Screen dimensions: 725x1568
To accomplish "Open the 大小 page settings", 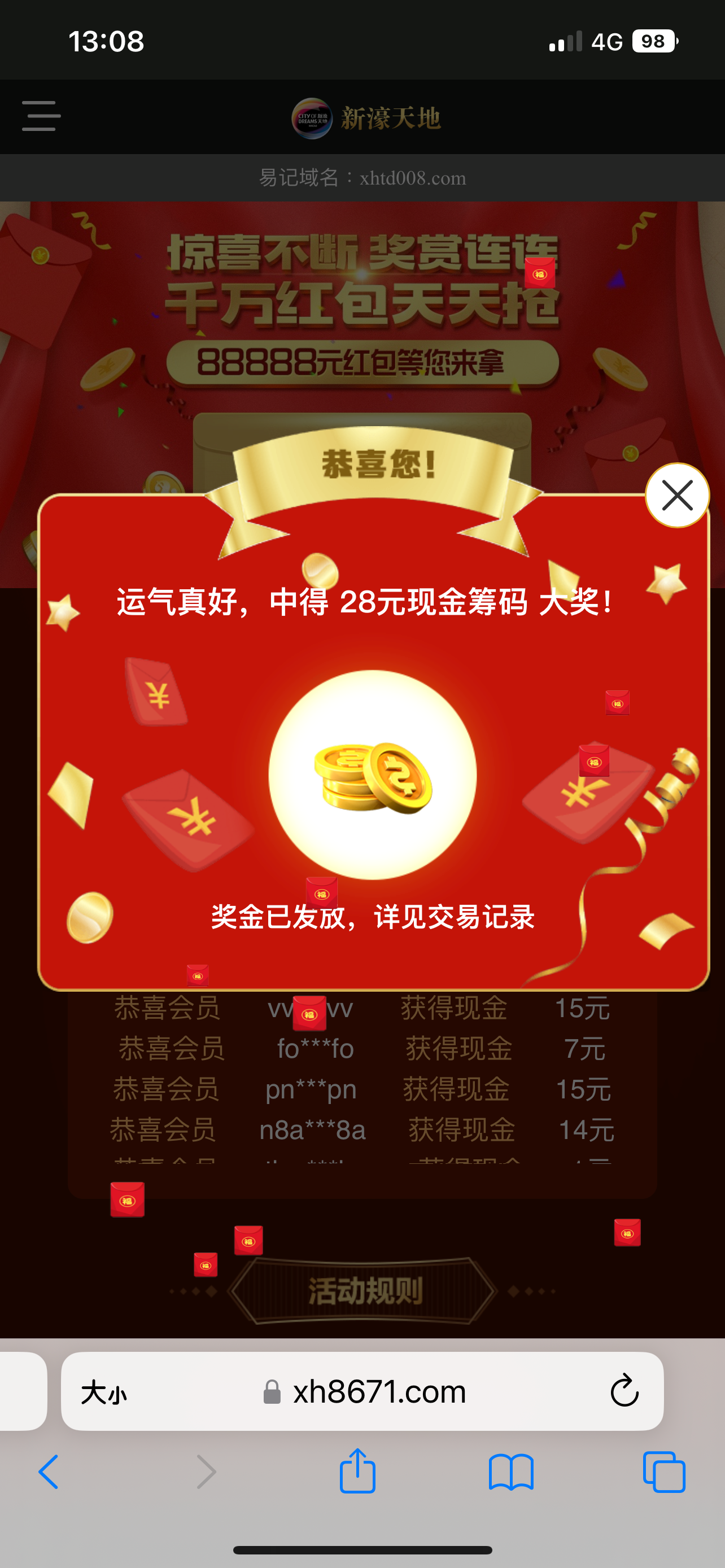I will [104, 1392].
